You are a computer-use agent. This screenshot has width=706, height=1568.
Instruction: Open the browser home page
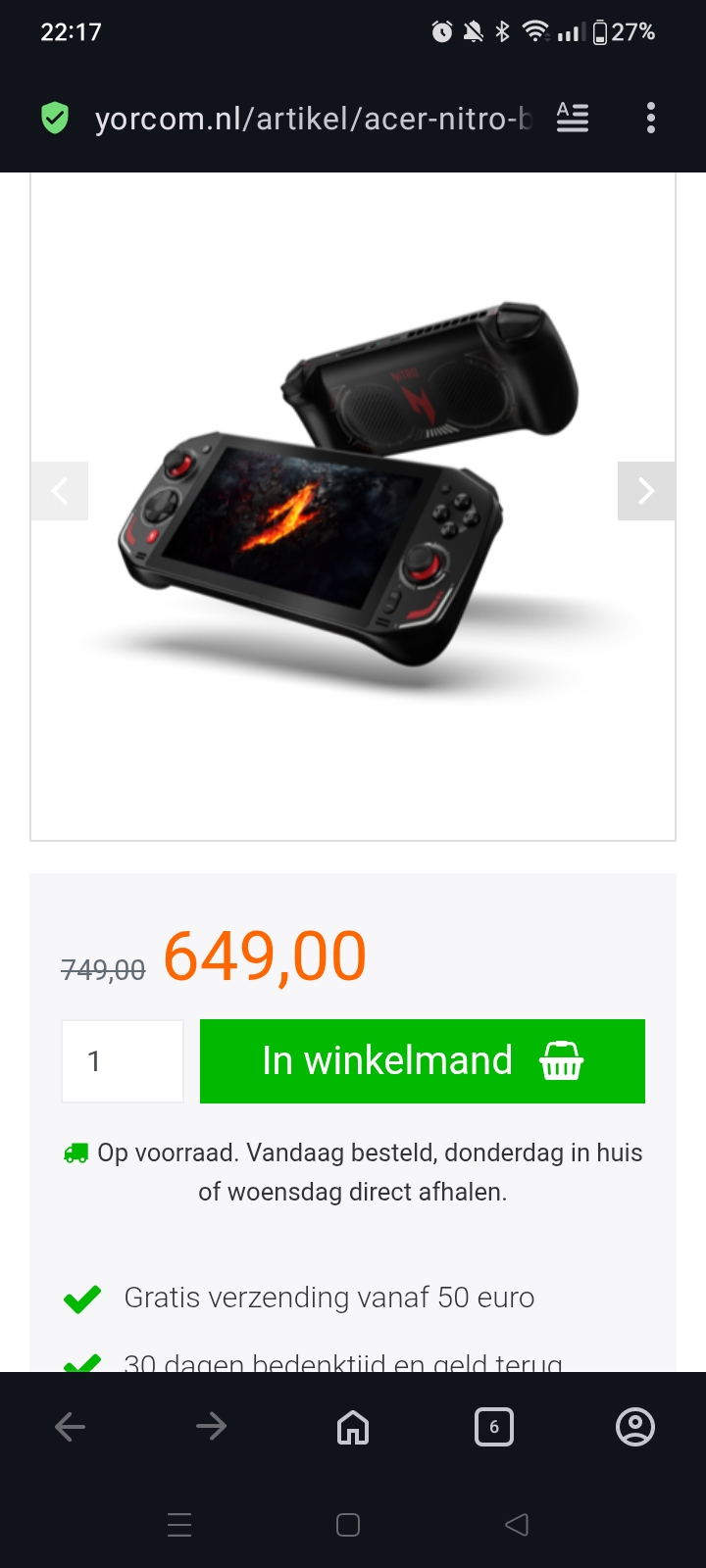click(x=353, y=1427)
